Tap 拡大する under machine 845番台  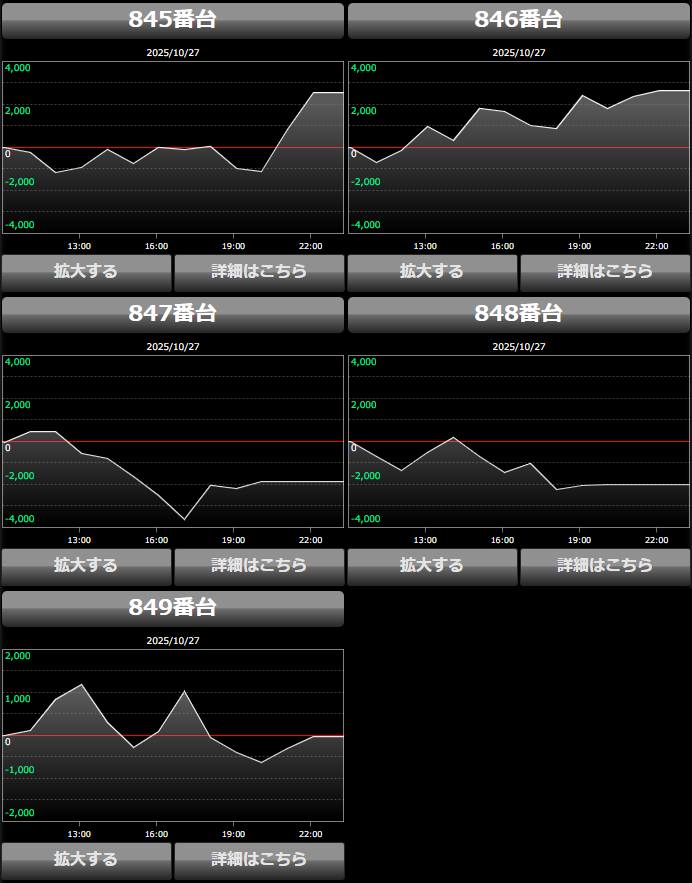86,271
